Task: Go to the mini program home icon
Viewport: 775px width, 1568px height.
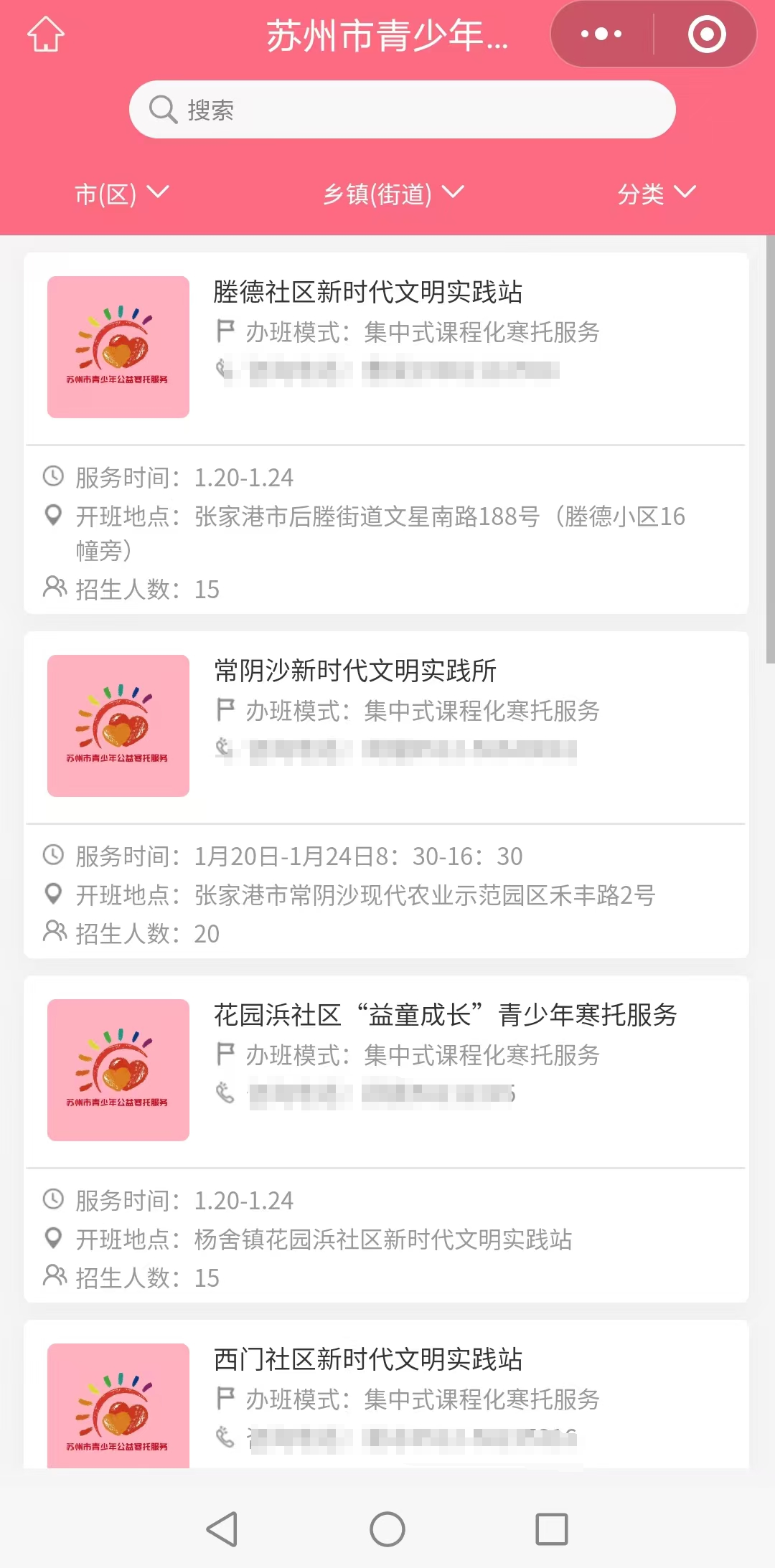Action: click(46, 34)
